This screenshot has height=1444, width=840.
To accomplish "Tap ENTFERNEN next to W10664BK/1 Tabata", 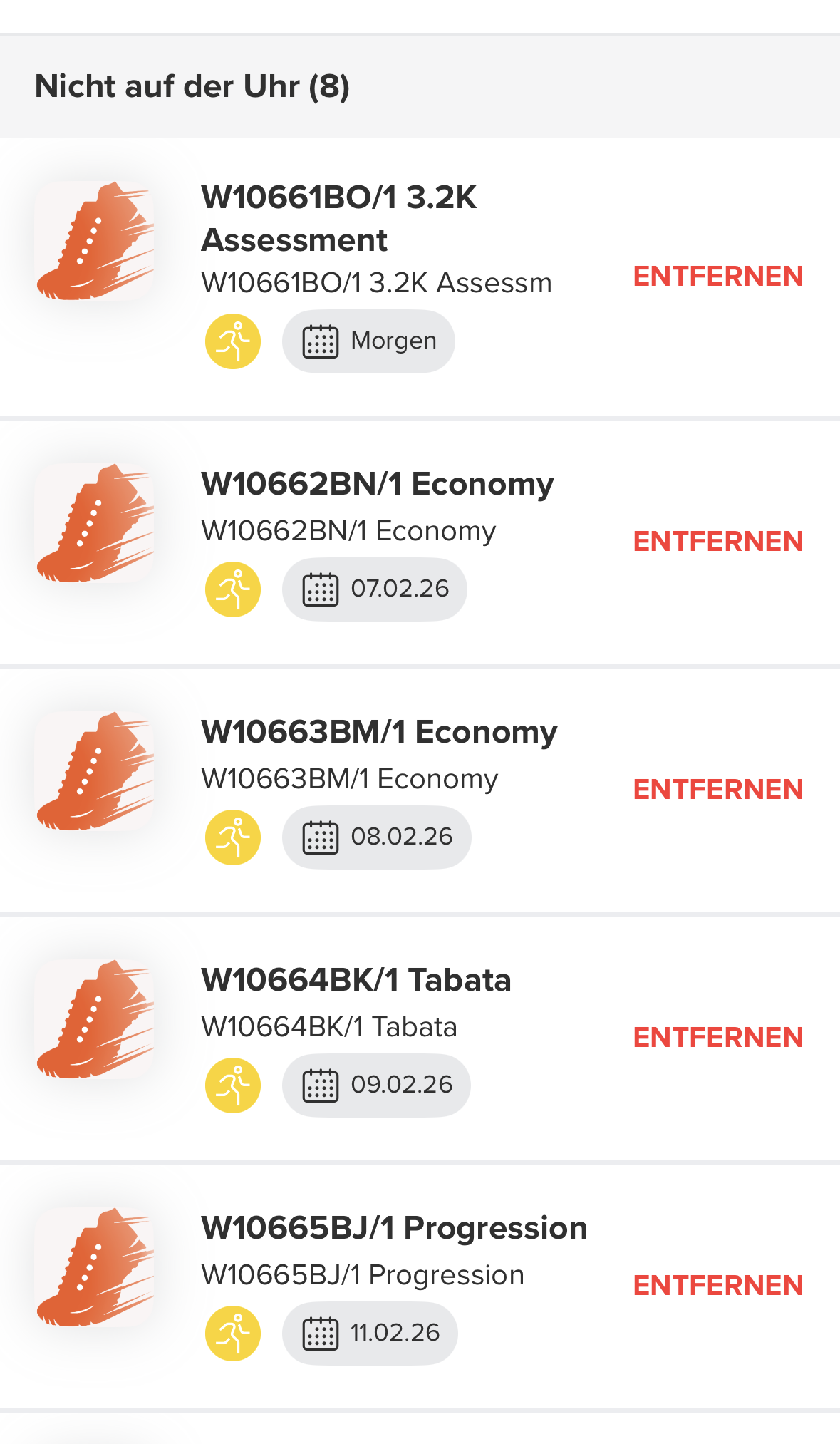I will coord(717,1038).
